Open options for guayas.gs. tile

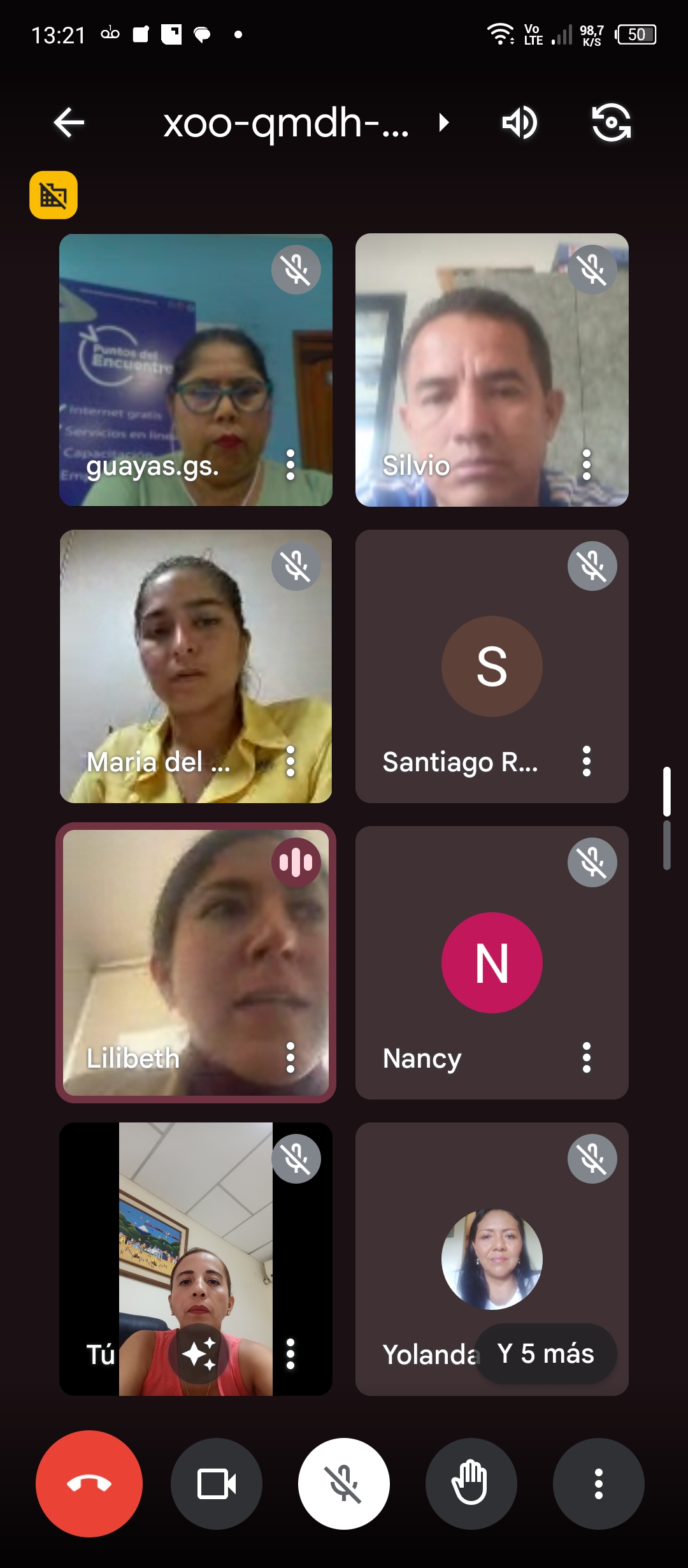pyautogui.click(x=290, y=465)
